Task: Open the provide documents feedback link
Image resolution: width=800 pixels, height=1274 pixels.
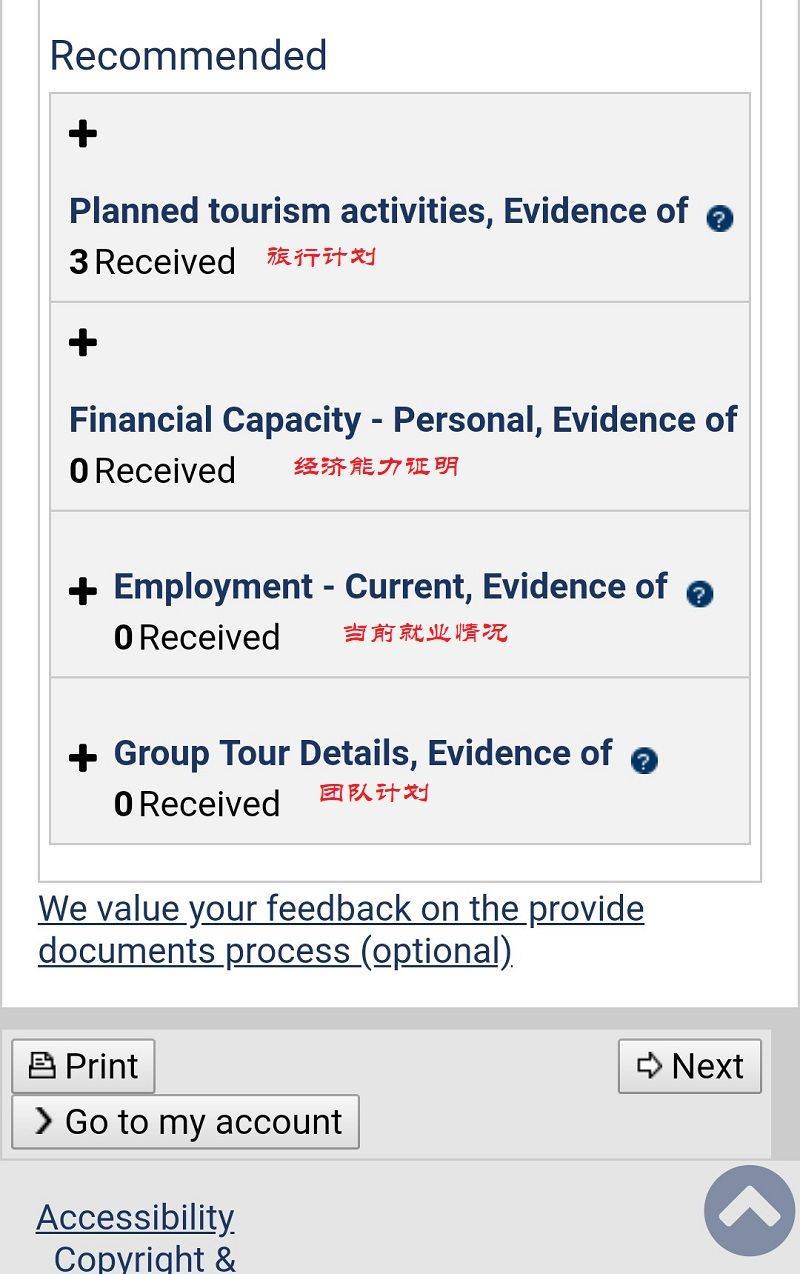Action: [x=340, y=928]
